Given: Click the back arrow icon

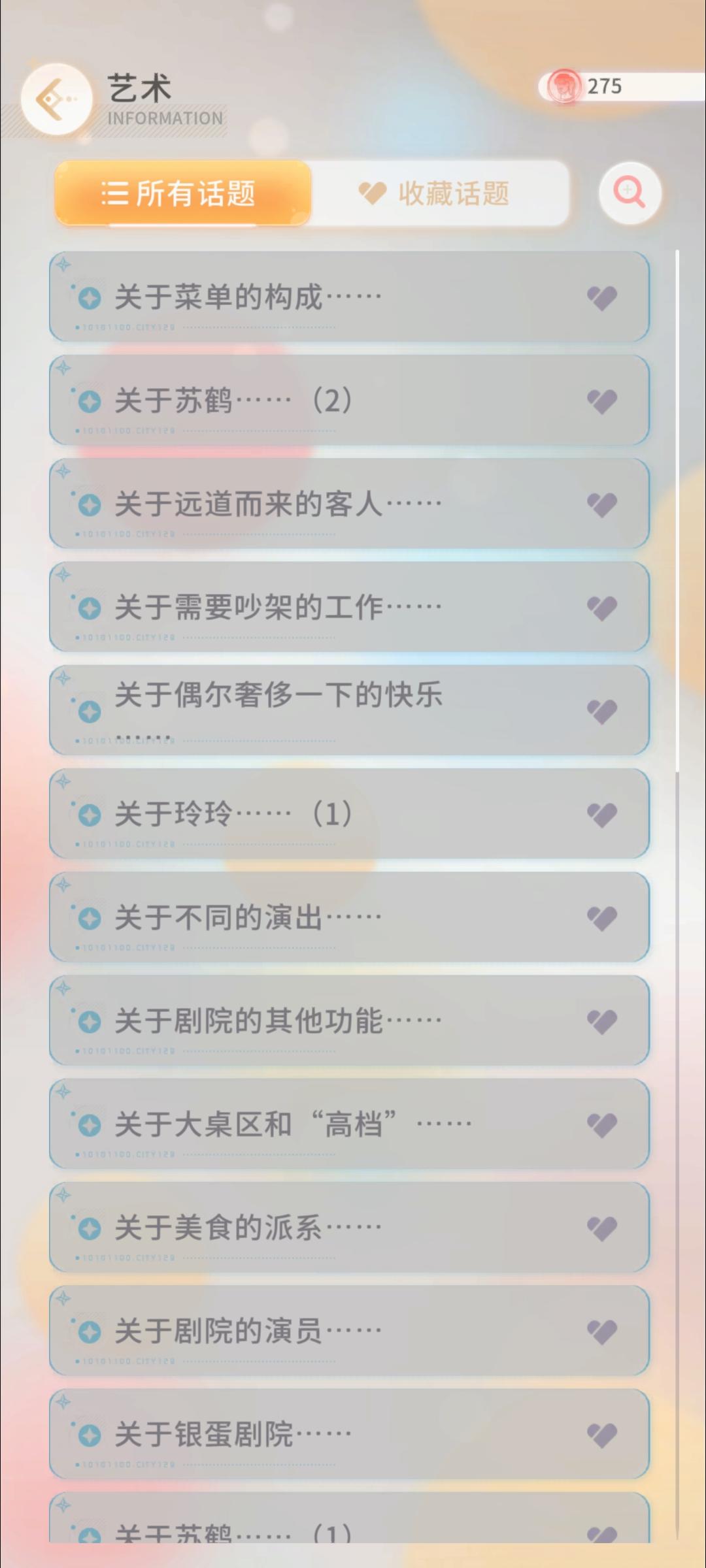Looking at the screenshot, I should 56,98.
